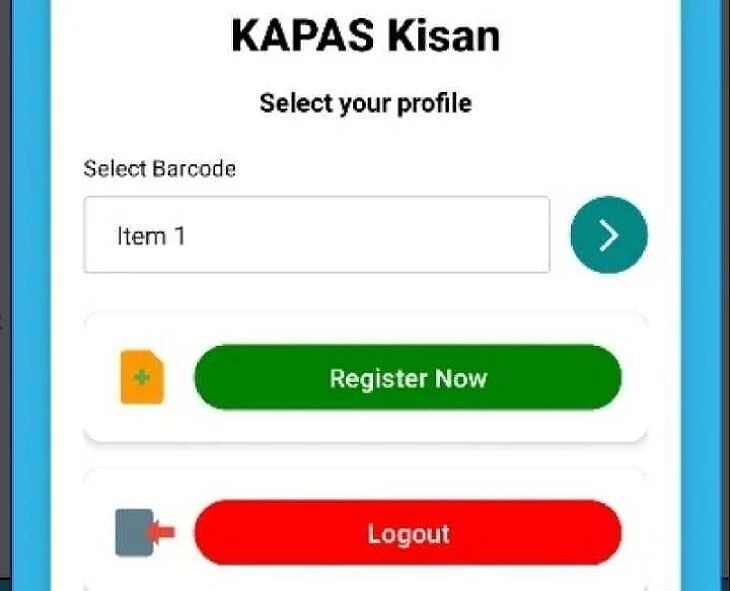Viewport: 730px width, 591px height.
Task: Tap the teal arrow to proceed
Action: pyautogui.click(x=608, y=235)
